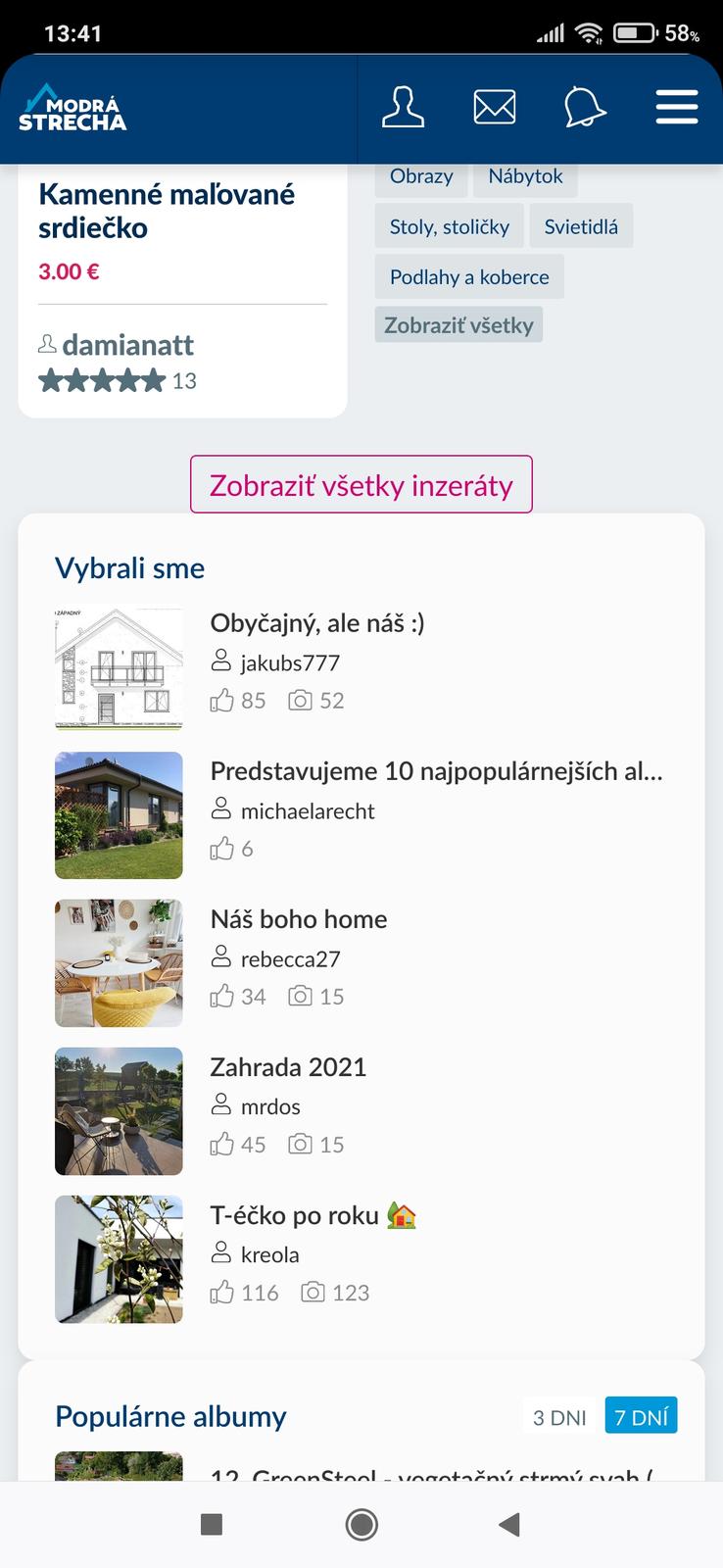This screenshot has width=723, height=1568.
Task: Open album Obyčajný, ale náš :)
Action: [316, 623]
